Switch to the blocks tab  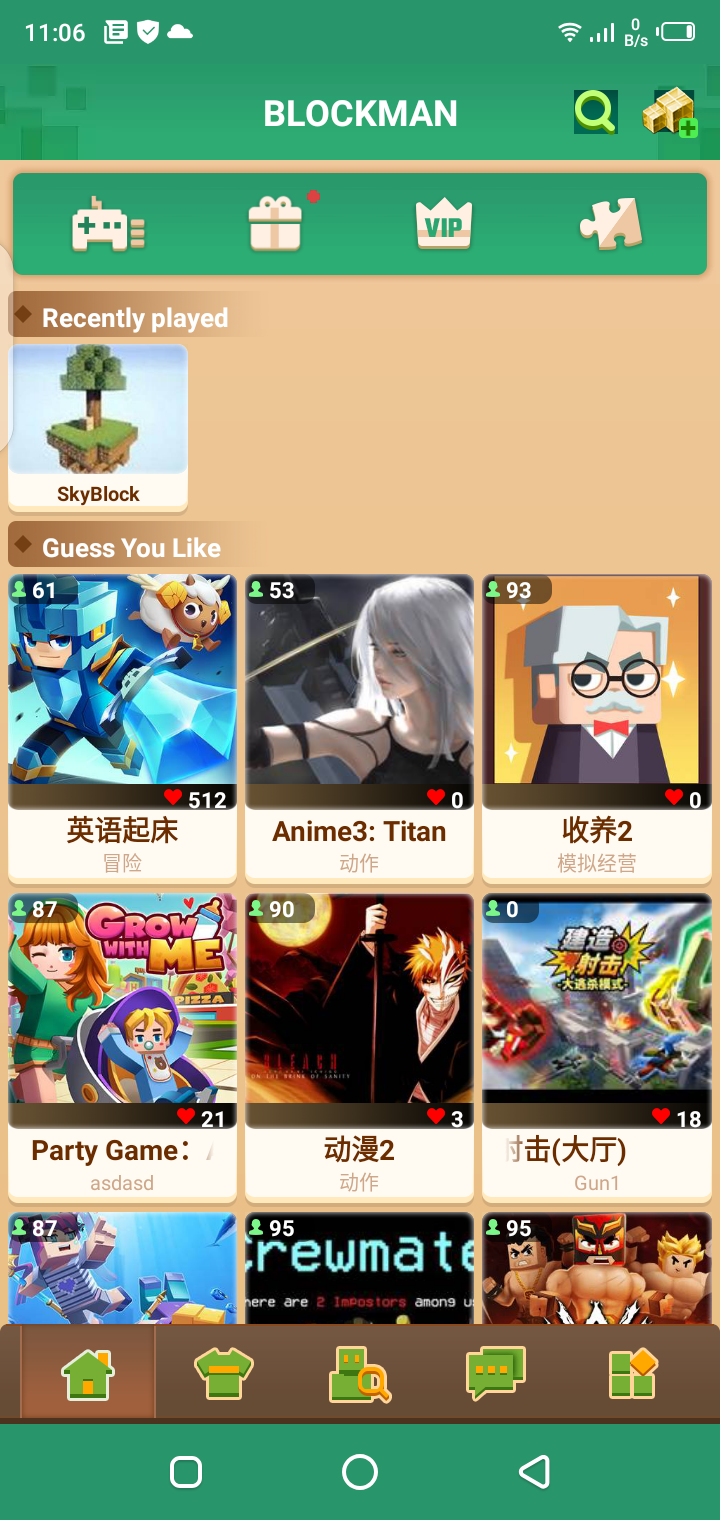[x=632, y=1373]
